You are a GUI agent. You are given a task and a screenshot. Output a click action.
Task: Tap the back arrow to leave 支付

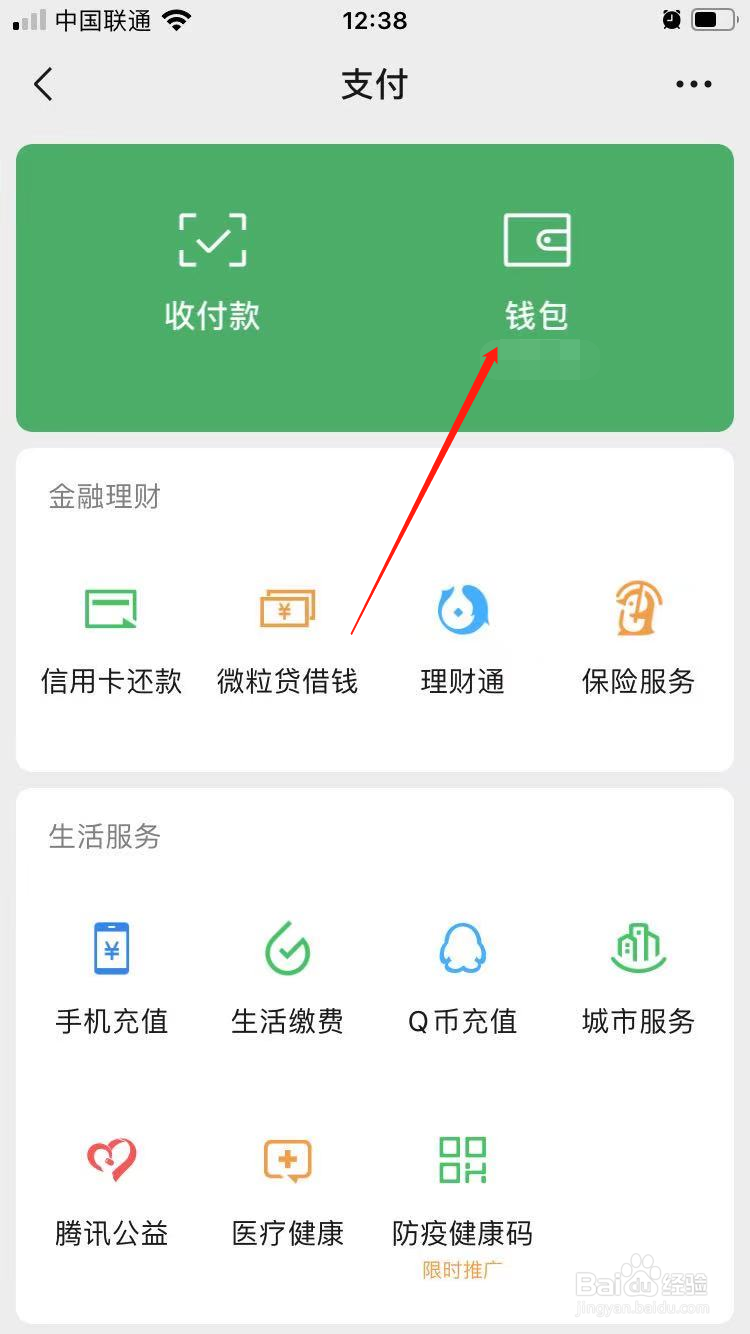(42, 84)
